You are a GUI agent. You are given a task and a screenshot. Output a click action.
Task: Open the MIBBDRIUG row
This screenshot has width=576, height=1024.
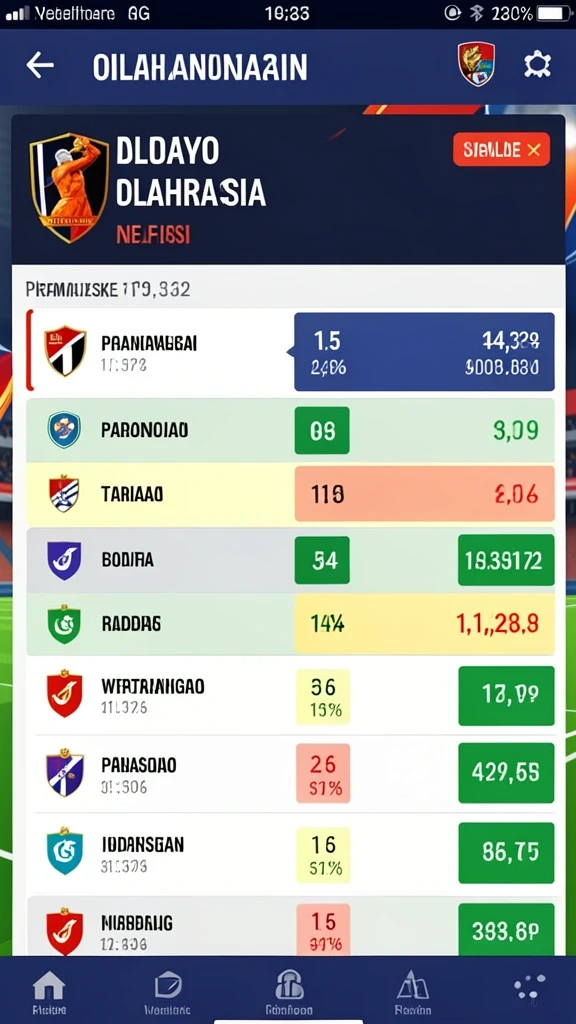[290, 929]
